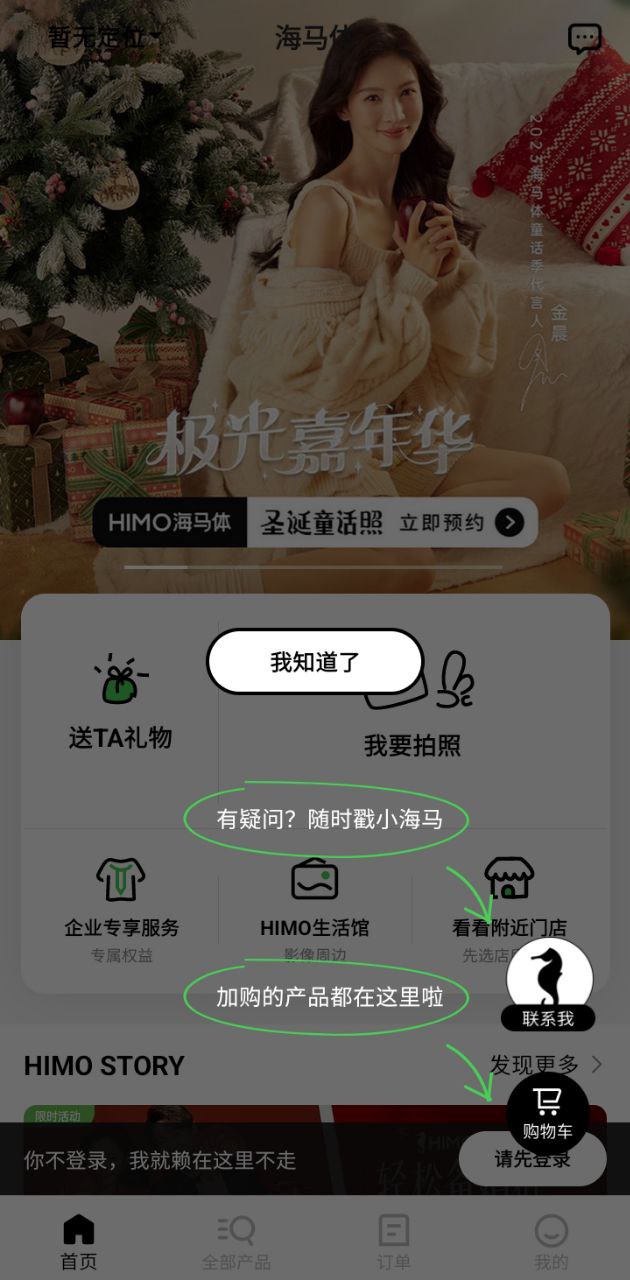Viewport: 630px width, 1280px height.
Task: Open 企业专享服务 enterprise service
Action: click(x=121, y=905)
